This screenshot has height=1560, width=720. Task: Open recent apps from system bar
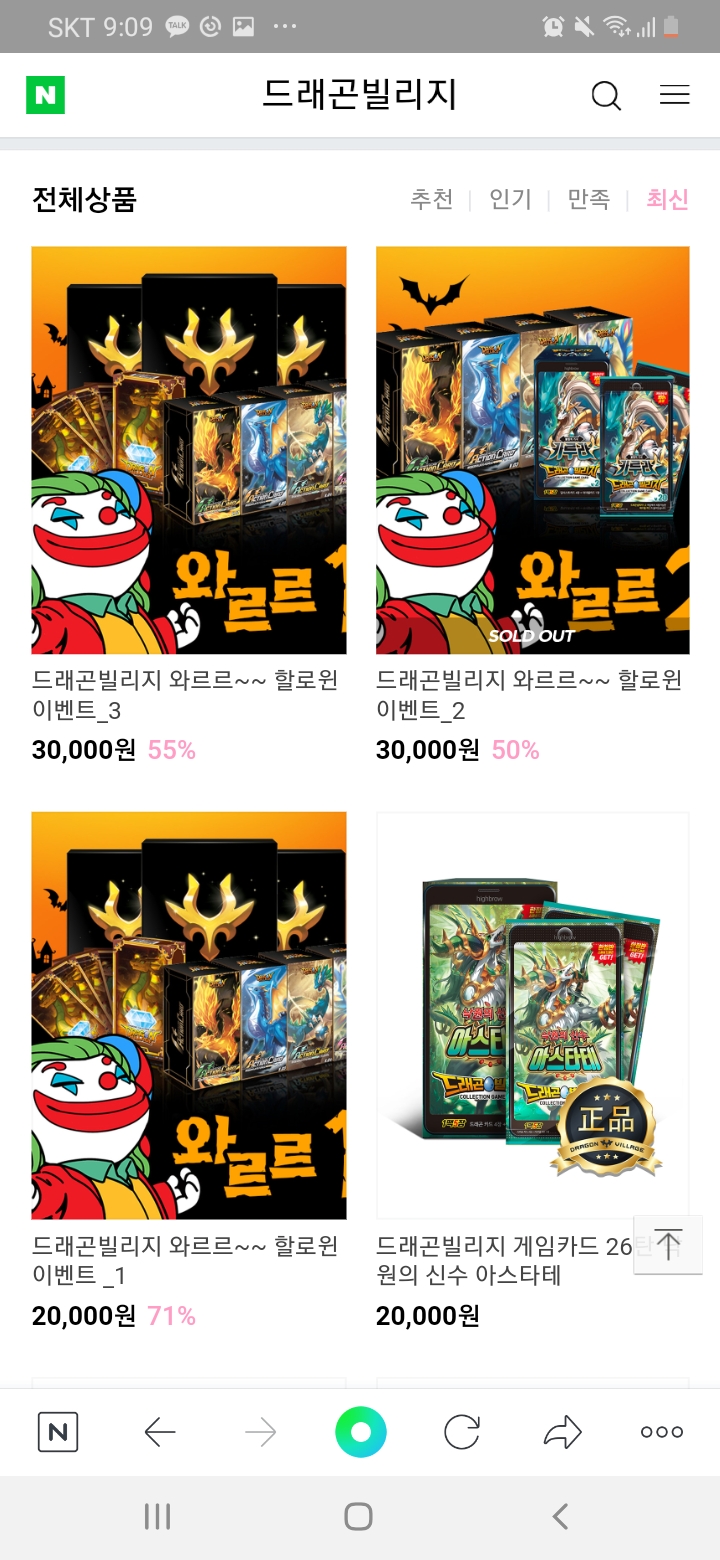(x=158, y=1516)
